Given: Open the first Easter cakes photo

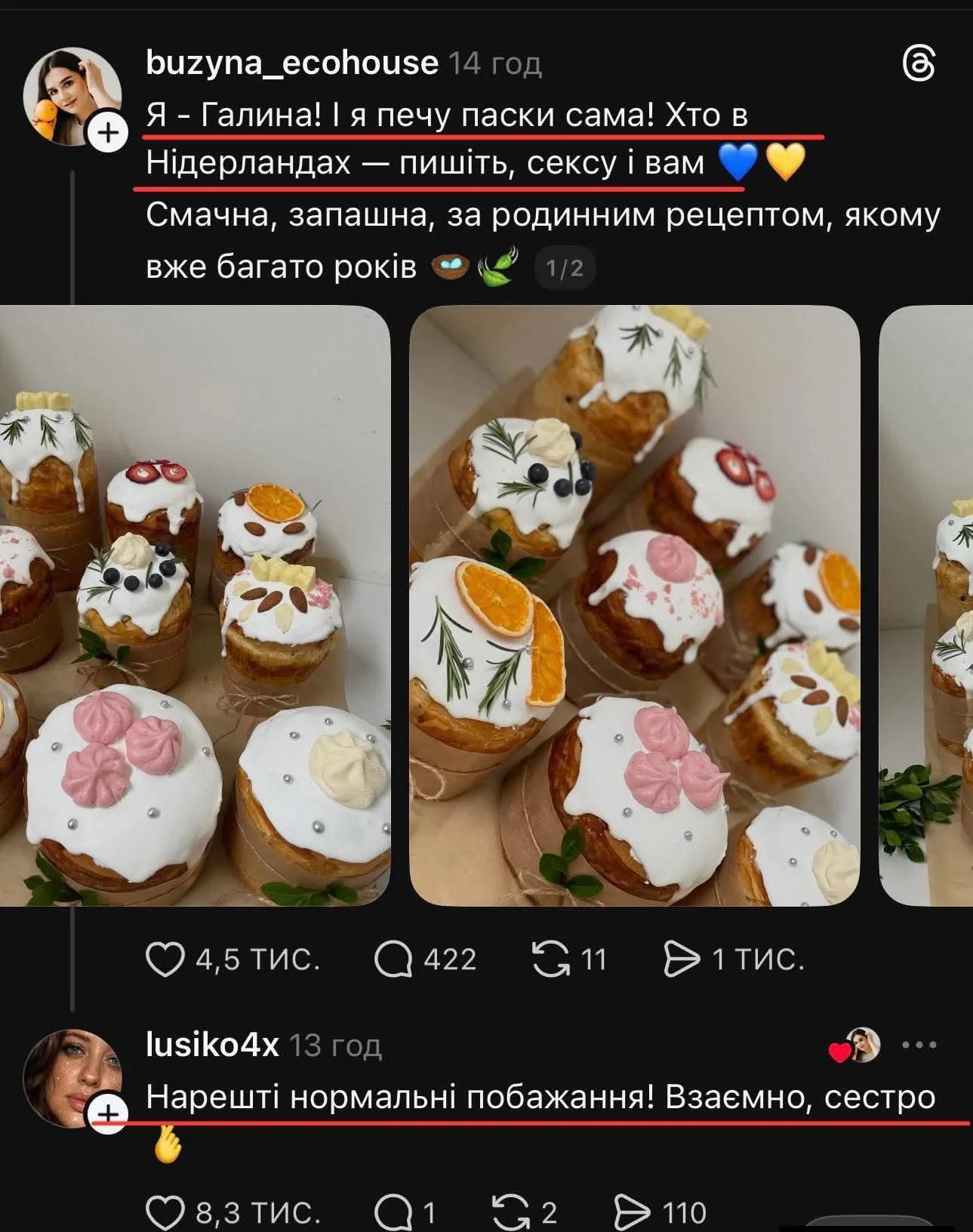Looking at the screenshot, I should tap(195, 604).
